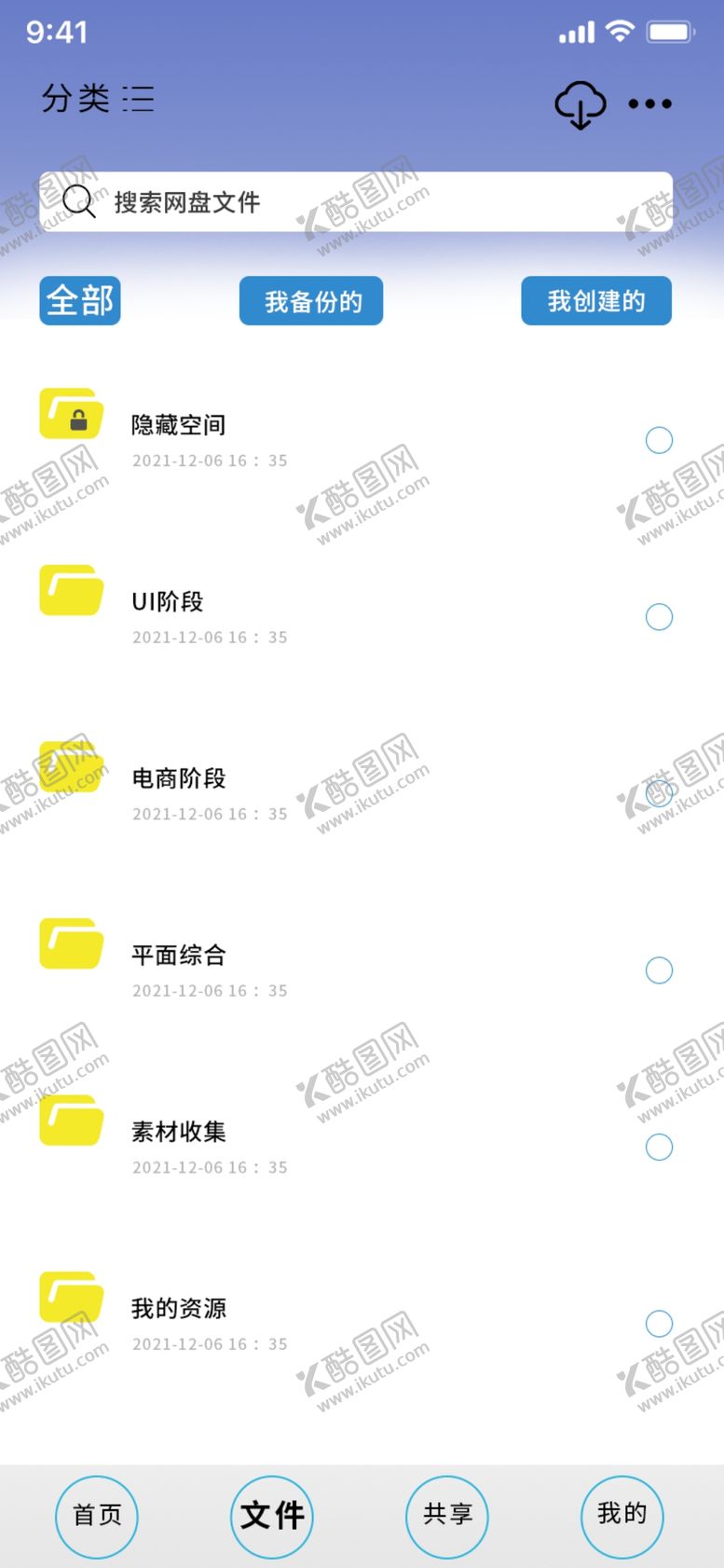This screenshot has height=1568, width=724.
Task: Select the circle next to UI阶段
Action: tap(659, 616)
